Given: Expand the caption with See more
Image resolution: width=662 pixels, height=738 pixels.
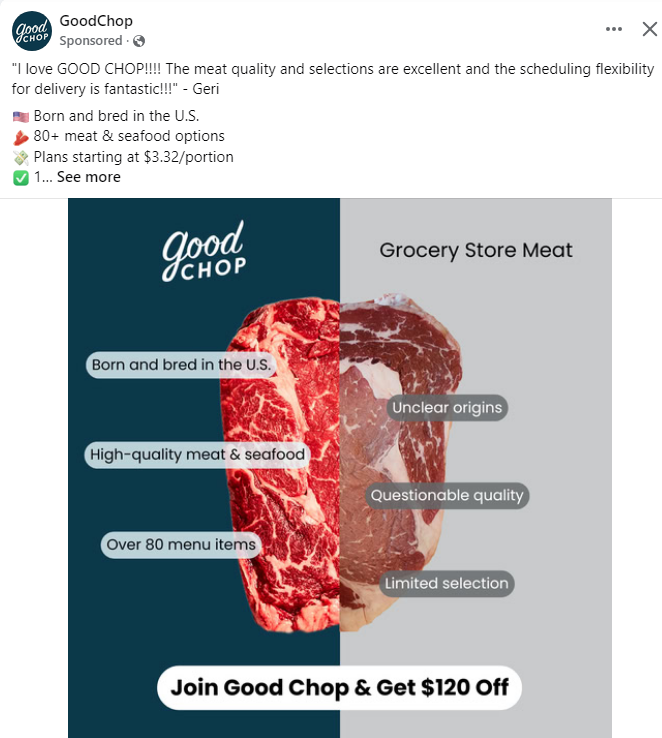Looking at the screenshot, I should pos(88,177).
